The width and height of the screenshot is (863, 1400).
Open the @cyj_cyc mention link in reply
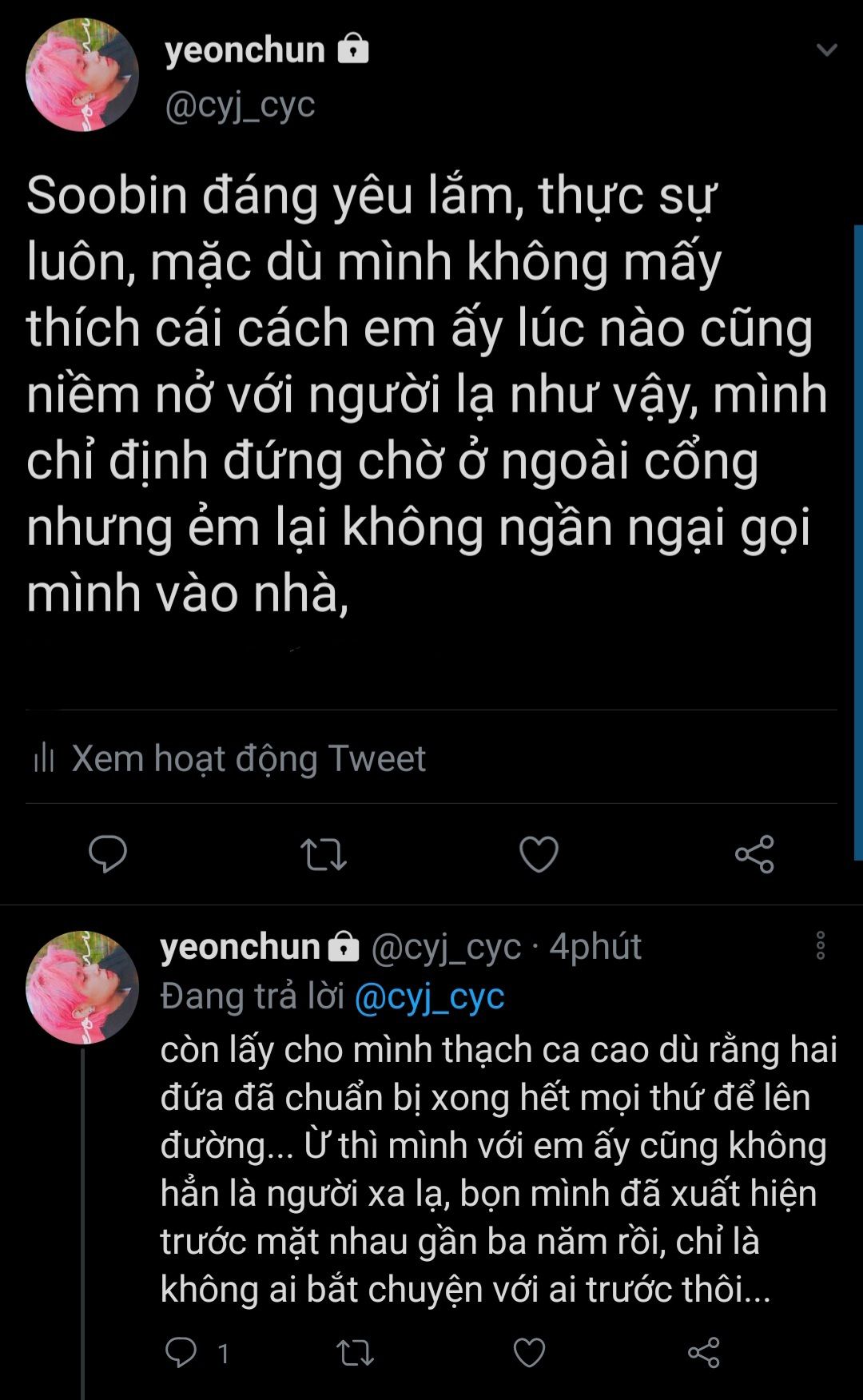[429, 996]
